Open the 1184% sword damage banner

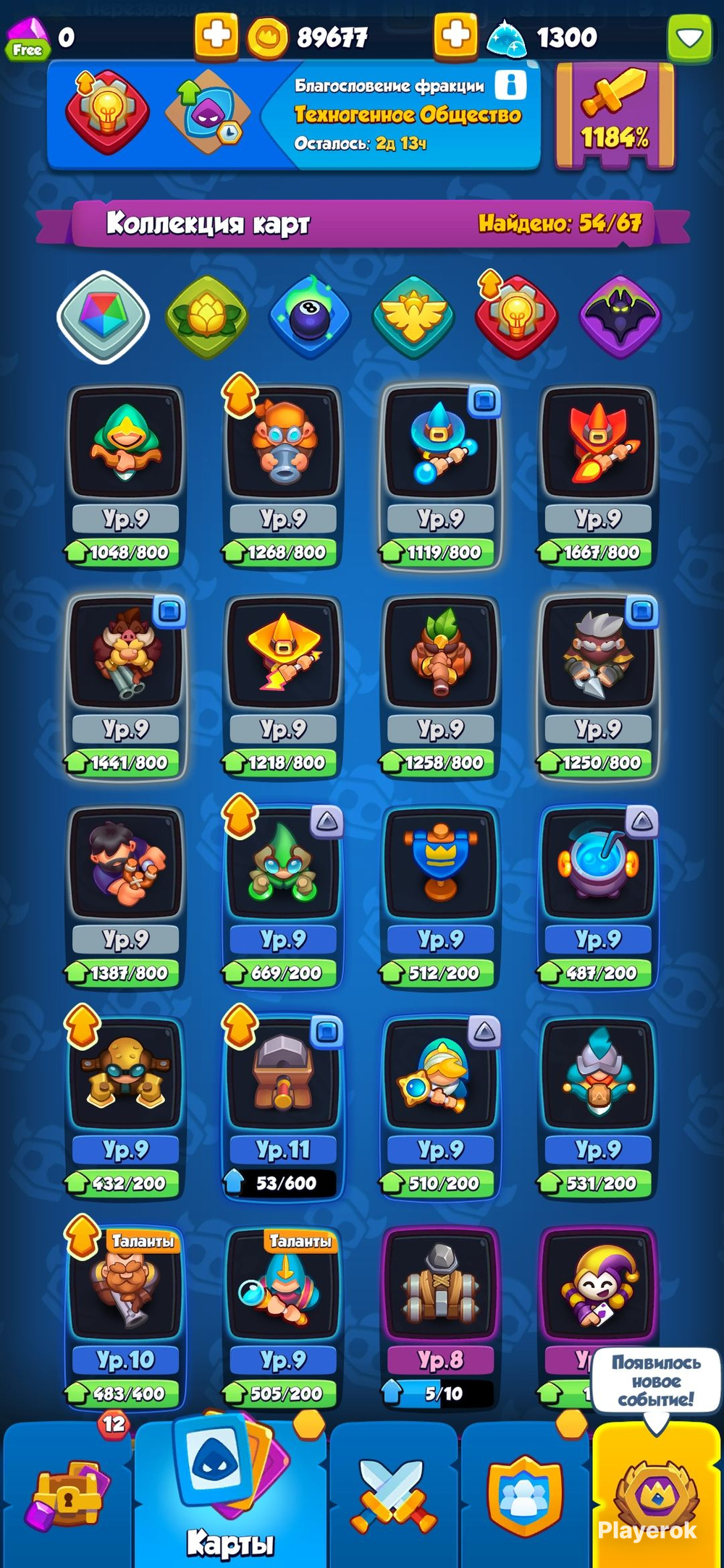tap(615, 114)
